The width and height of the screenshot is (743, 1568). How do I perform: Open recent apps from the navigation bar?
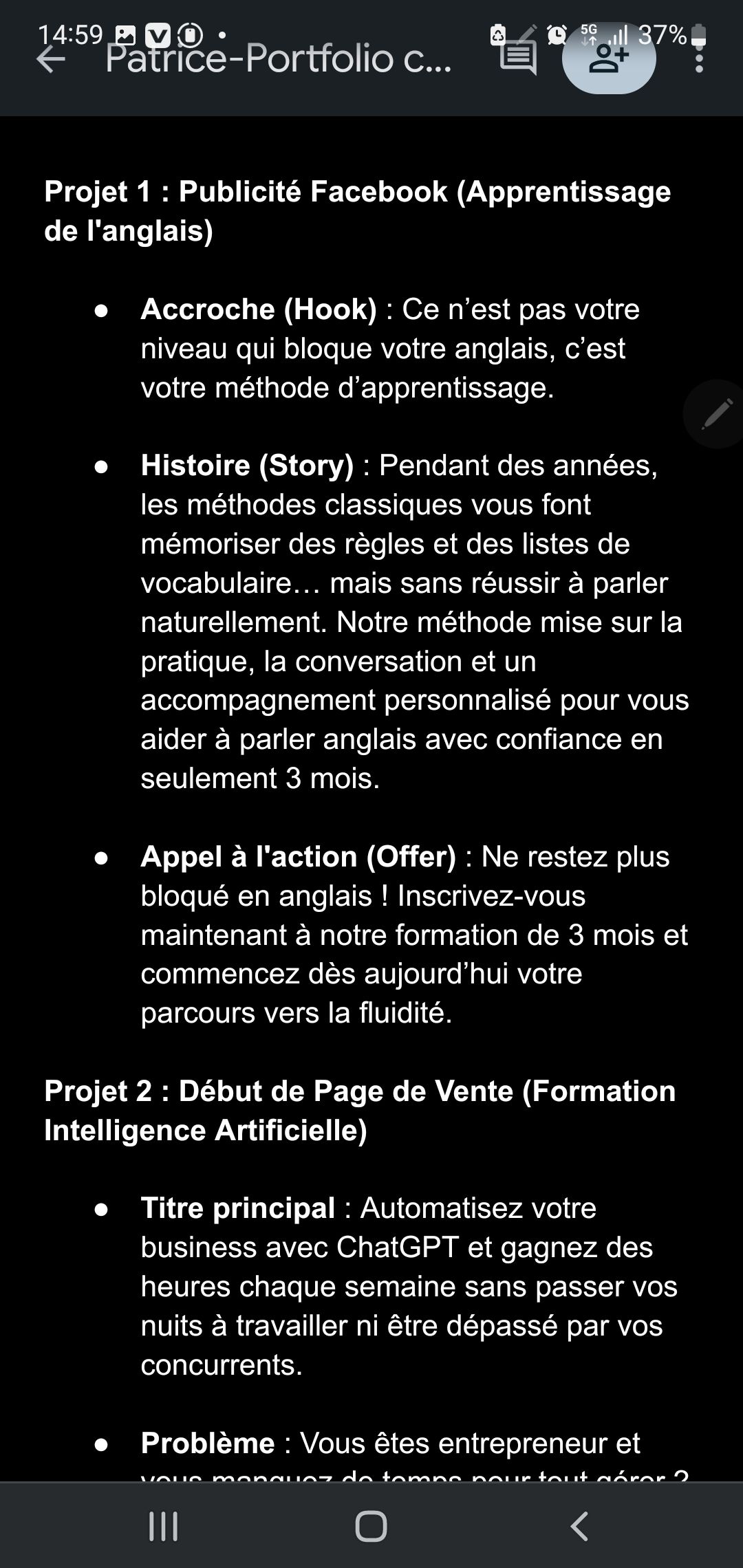pos(164,1526)
